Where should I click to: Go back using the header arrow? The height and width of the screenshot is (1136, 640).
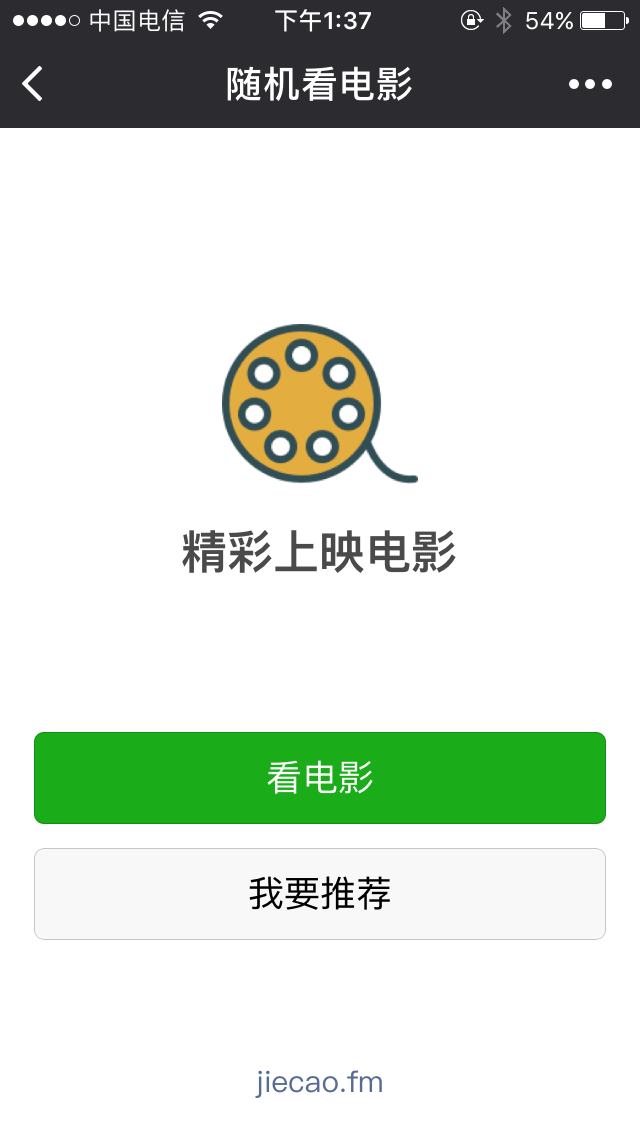coord(33,84)
